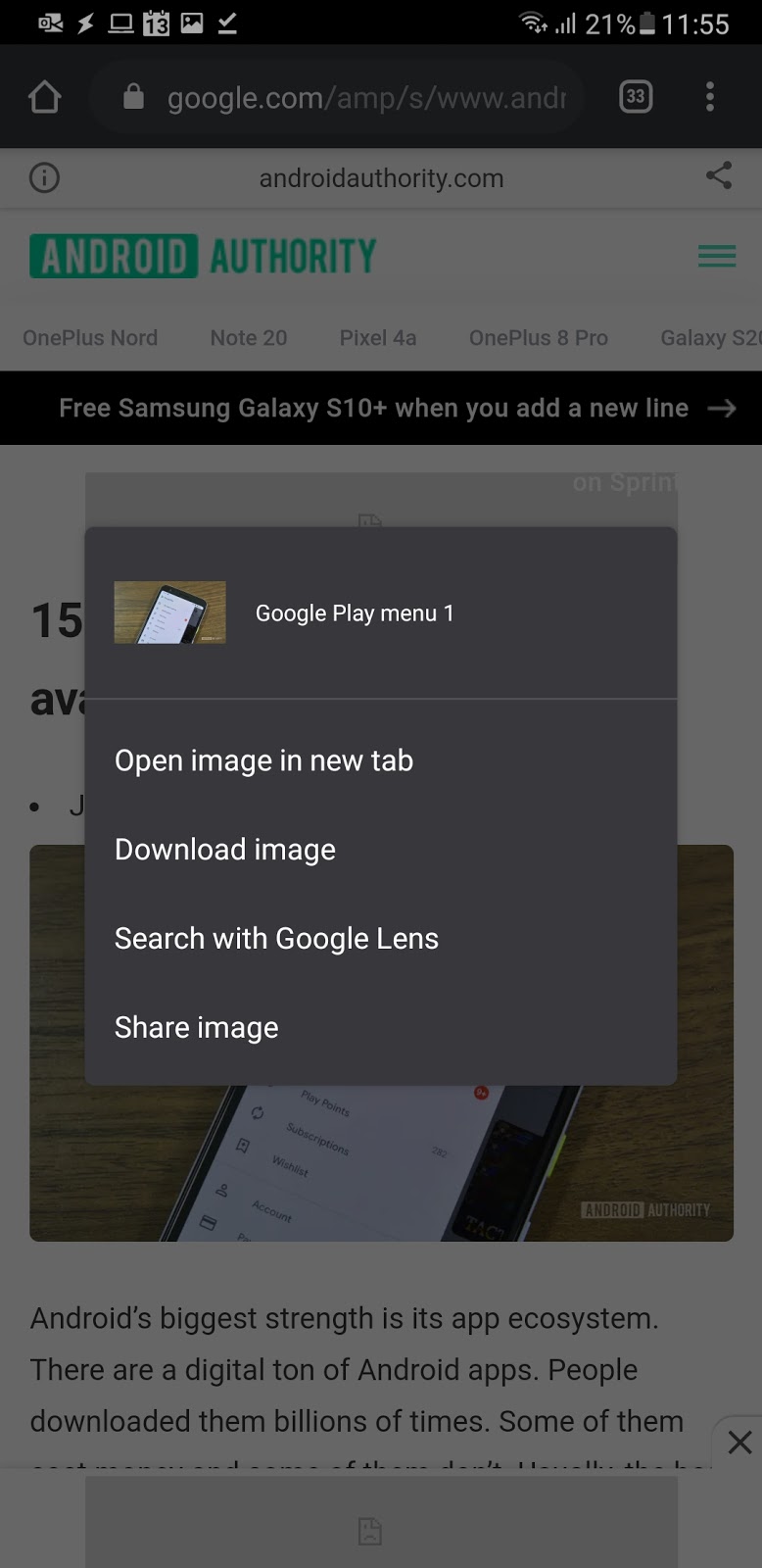This screenshot has height=1568, width=762.
Task: Choose Search with Google Lens
Action: coord(381,939)
